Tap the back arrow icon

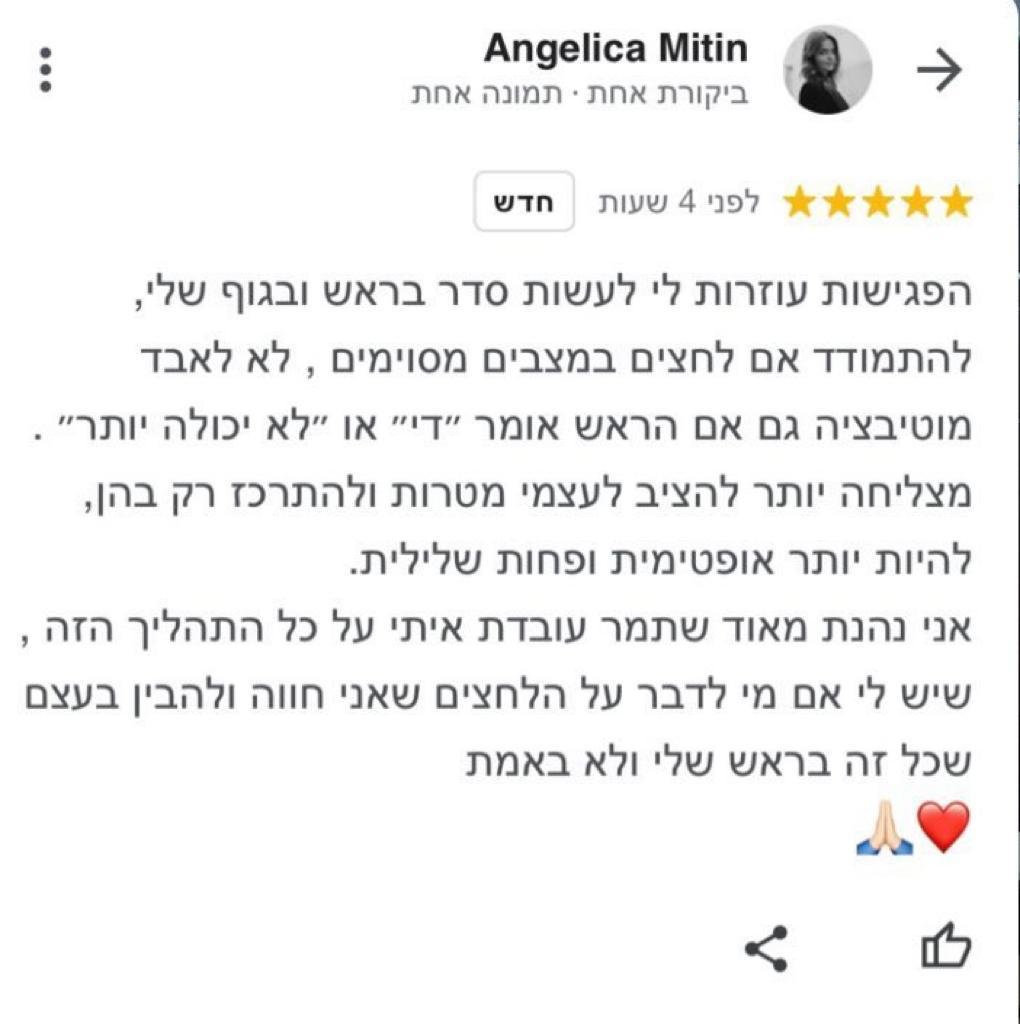point(939,71)
